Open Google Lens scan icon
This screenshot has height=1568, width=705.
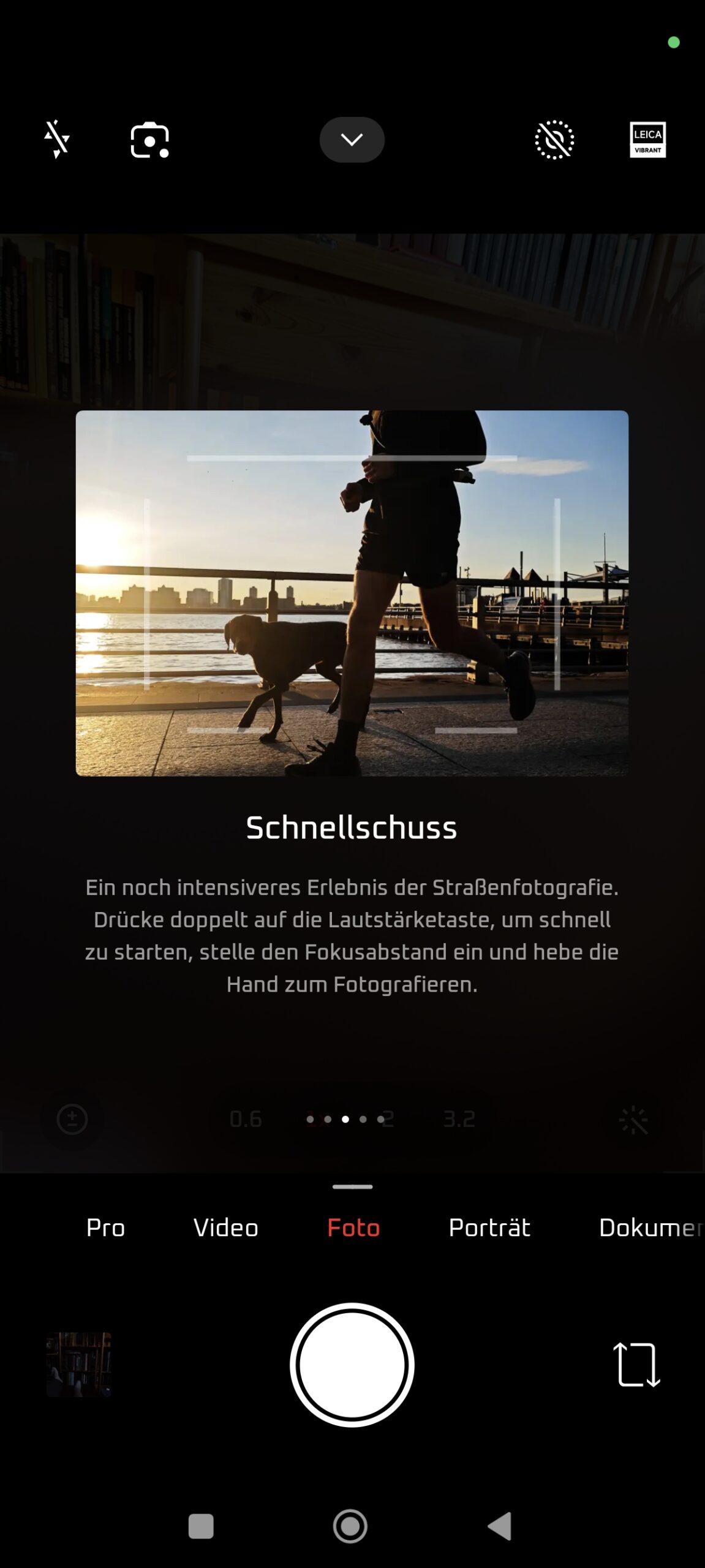pos(149,140)
